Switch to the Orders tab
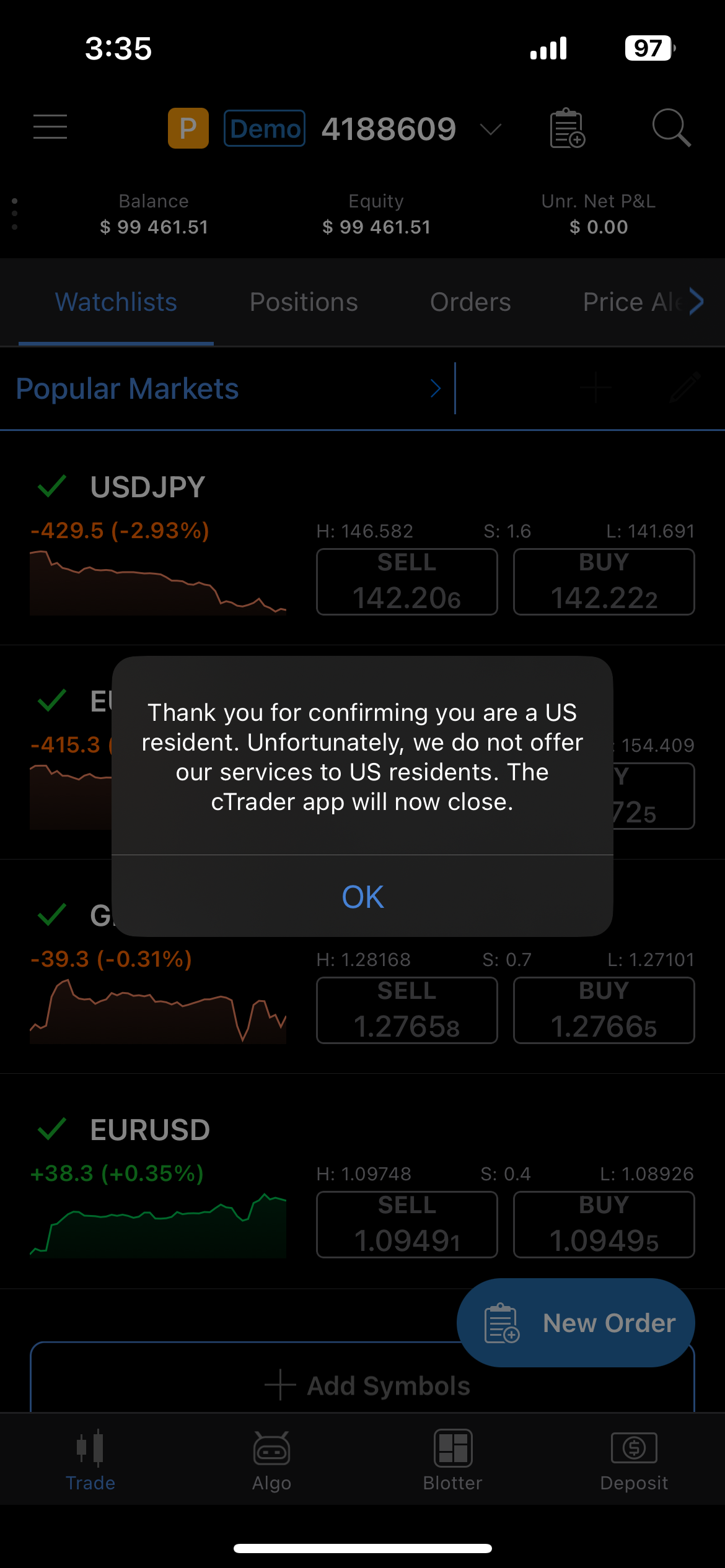The width and height of the screenshot is (725, 1568). 470,302
